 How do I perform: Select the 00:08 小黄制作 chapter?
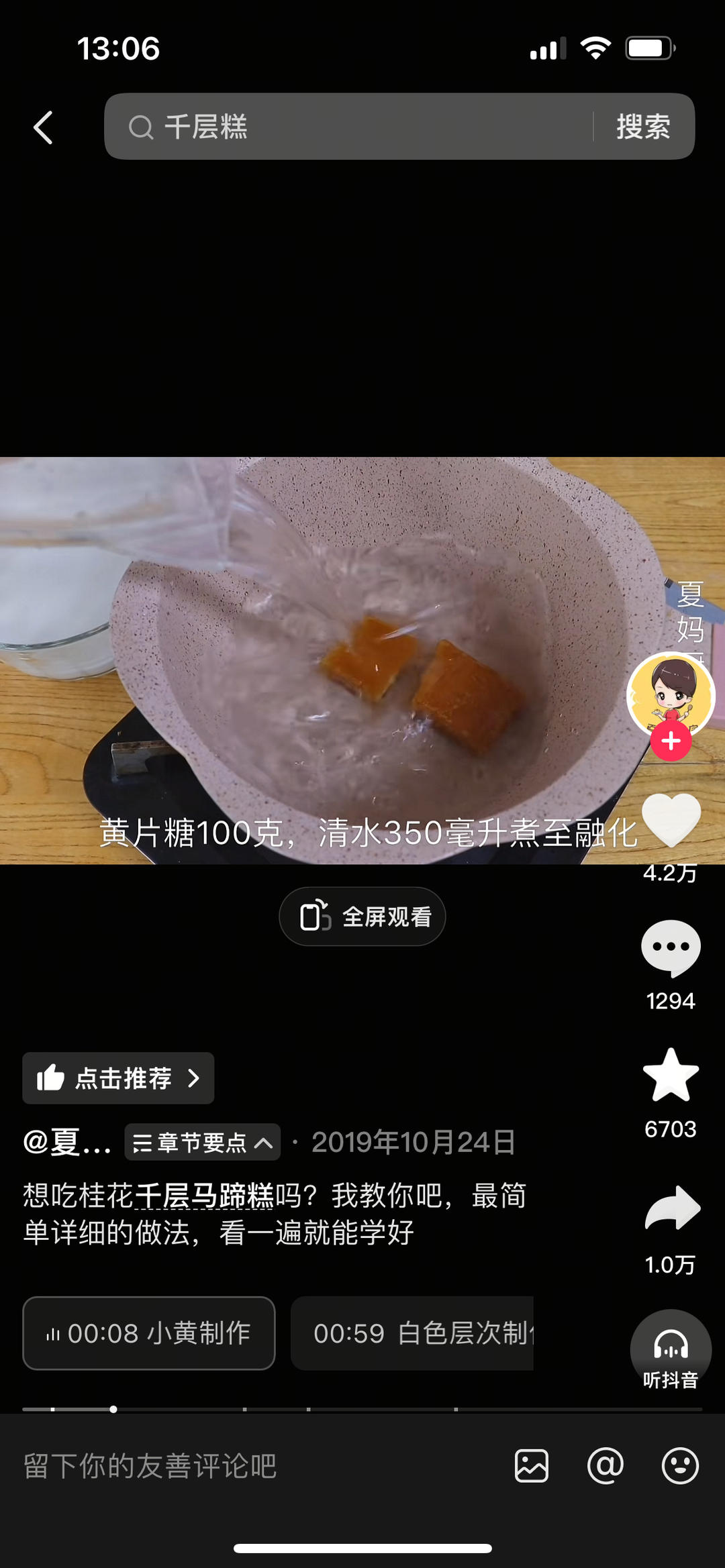click(148, 1333)
